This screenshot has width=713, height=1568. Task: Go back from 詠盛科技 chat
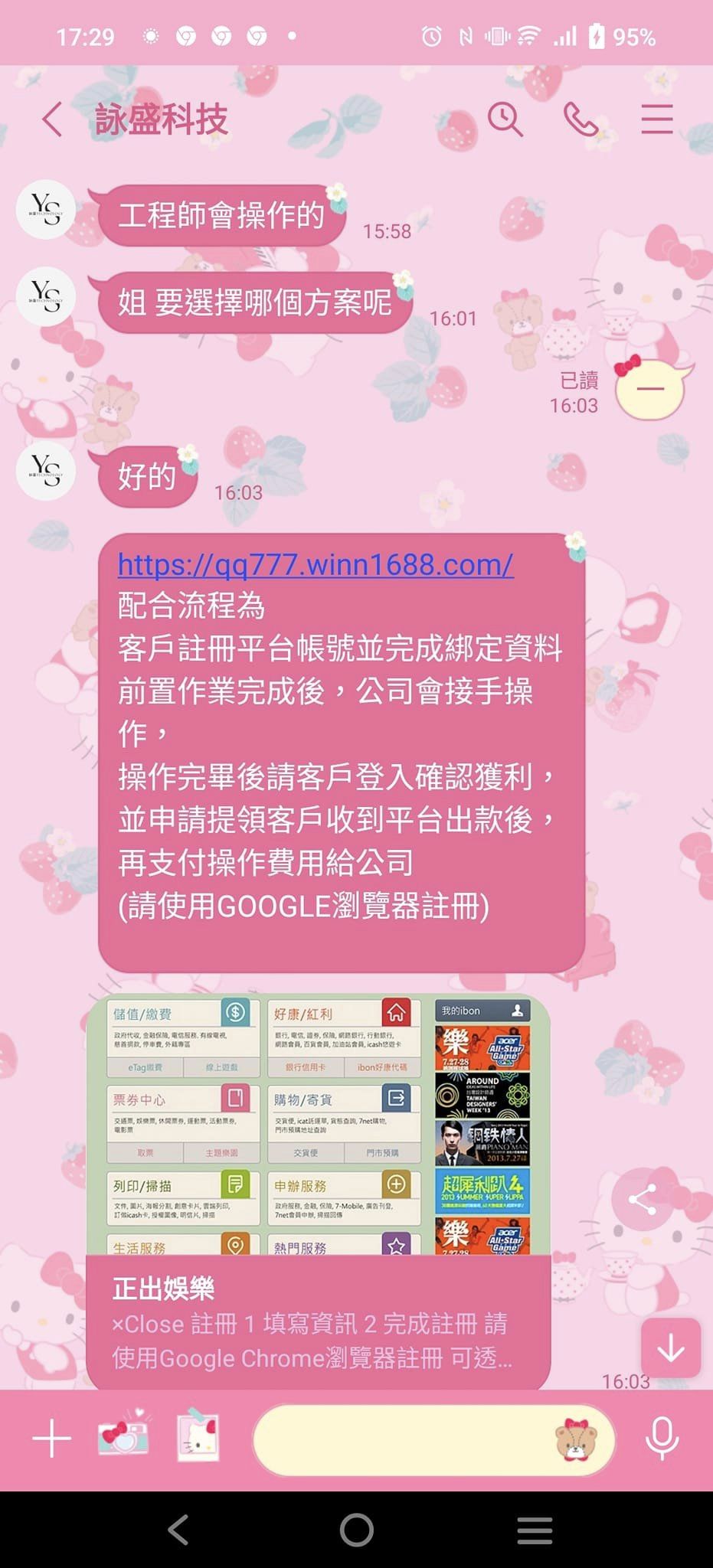coord(52,119)
